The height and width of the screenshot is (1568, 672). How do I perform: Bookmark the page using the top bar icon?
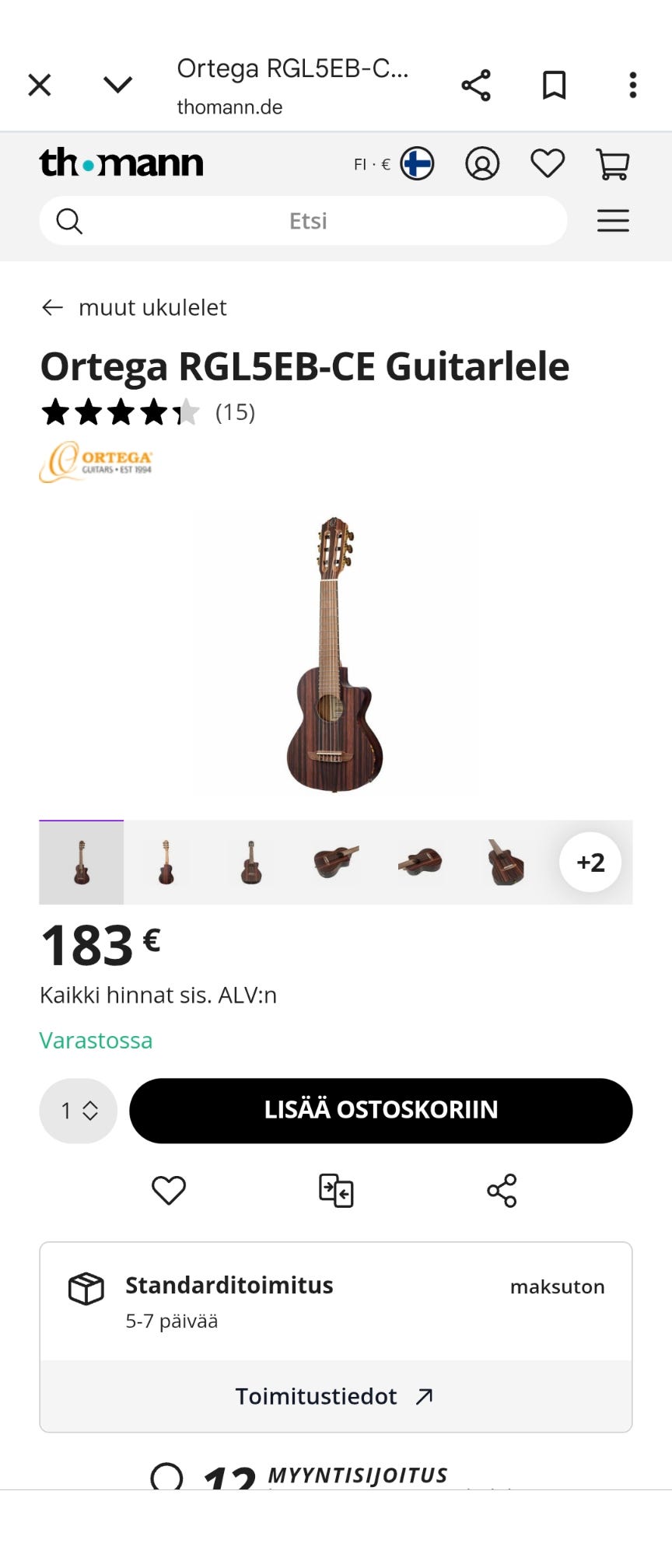[x=554, y=85]
